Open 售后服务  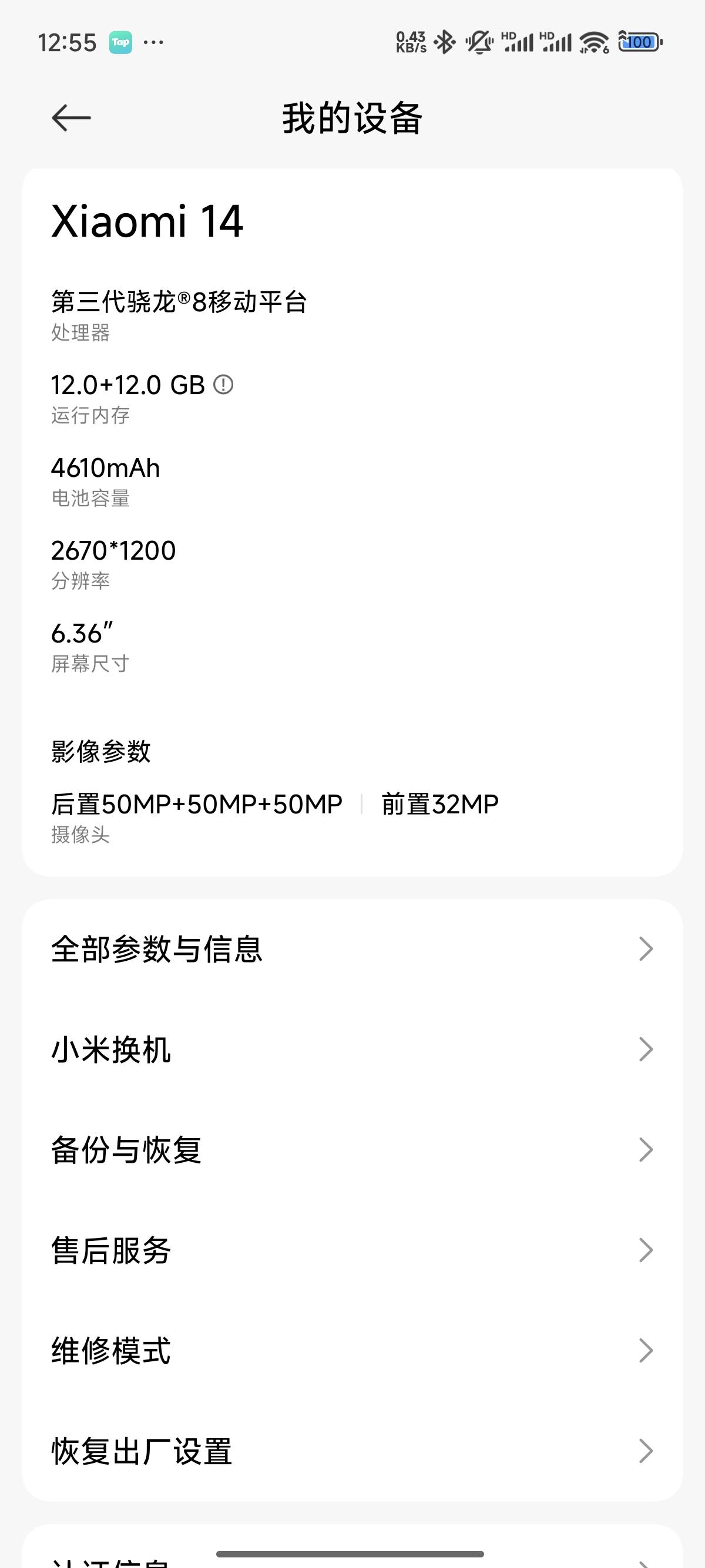coord(352,1250)
